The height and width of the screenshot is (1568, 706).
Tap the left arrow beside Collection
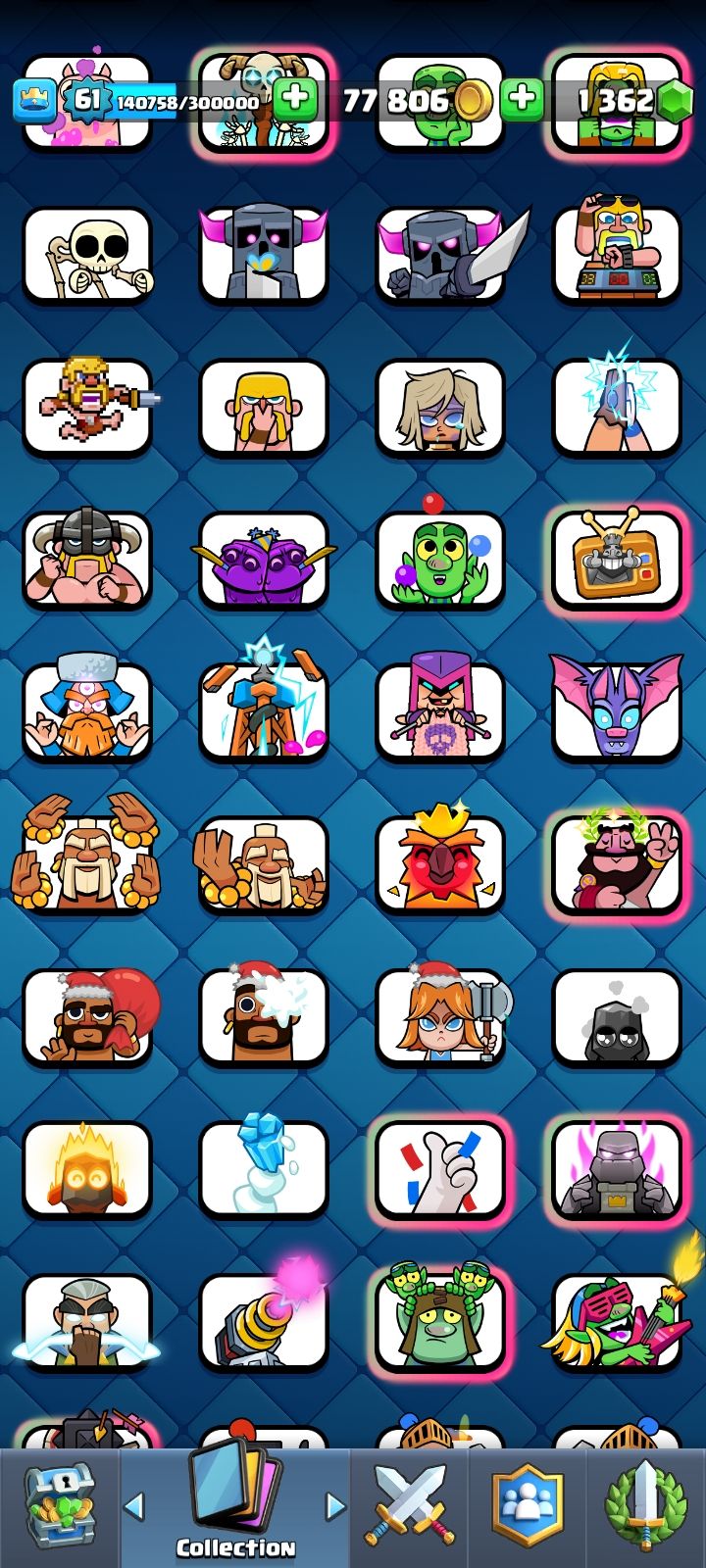(134, 1506)
